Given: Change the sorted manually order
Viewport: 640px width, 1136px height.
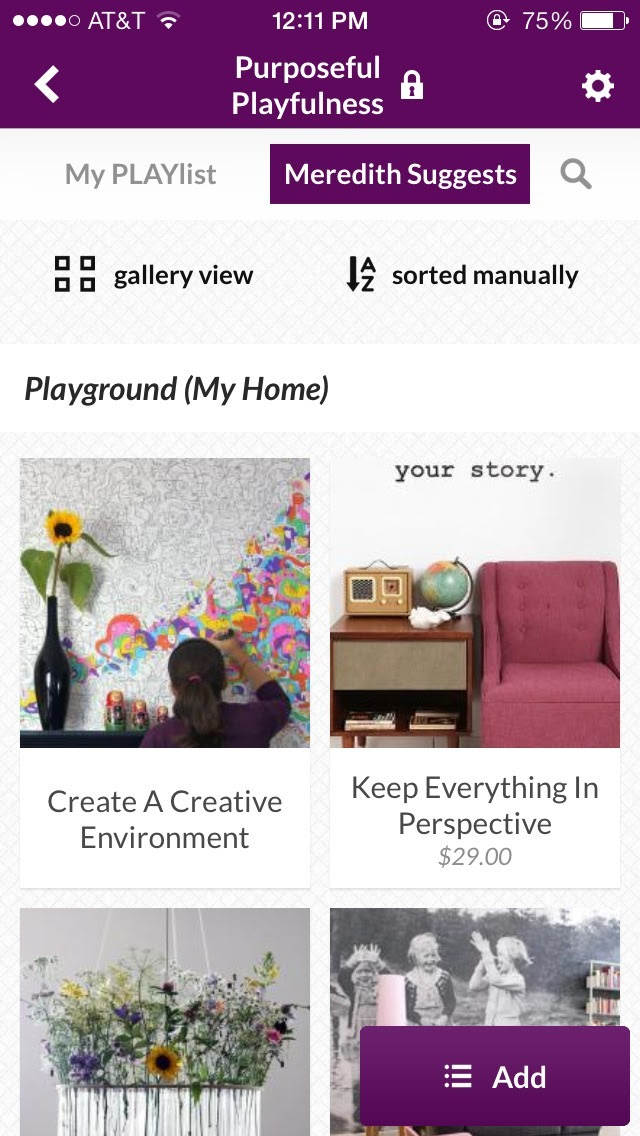Looking at the screenshot, I should coord(462,275).
